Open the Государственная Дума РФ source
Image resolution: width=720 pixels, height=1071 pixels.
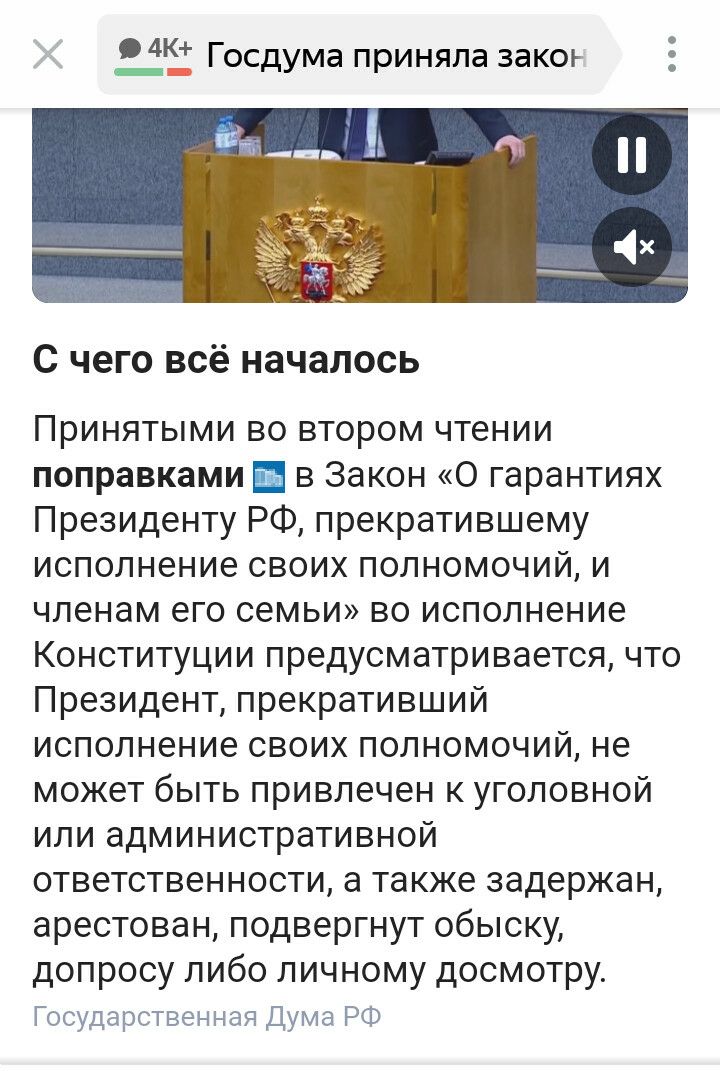(207, 1018)
